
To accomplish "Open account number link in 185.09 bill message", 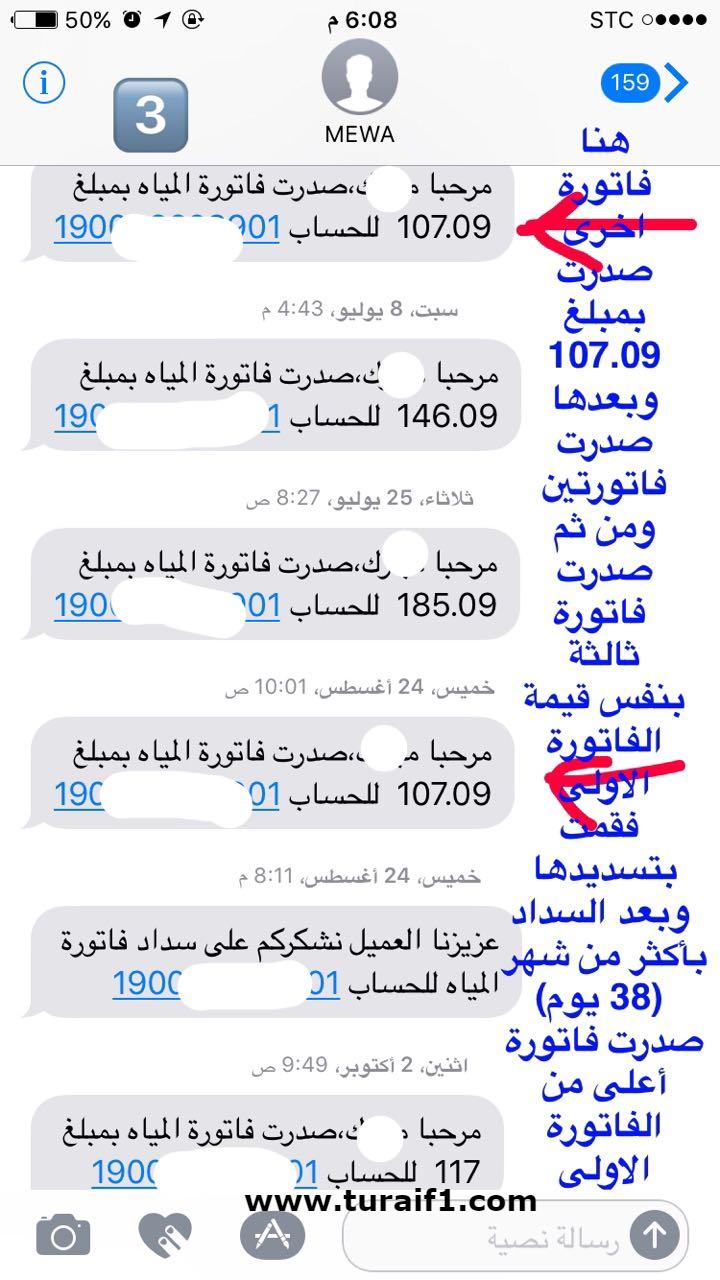I will coord(167,605).
